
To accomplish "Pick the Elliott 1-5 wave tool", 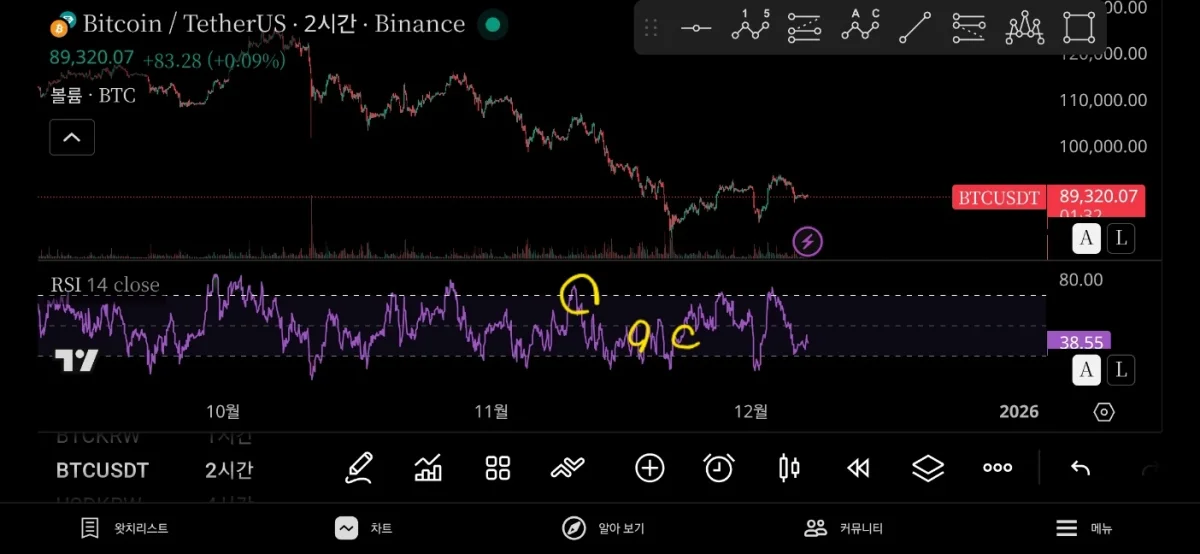I will tap(750, 27).
